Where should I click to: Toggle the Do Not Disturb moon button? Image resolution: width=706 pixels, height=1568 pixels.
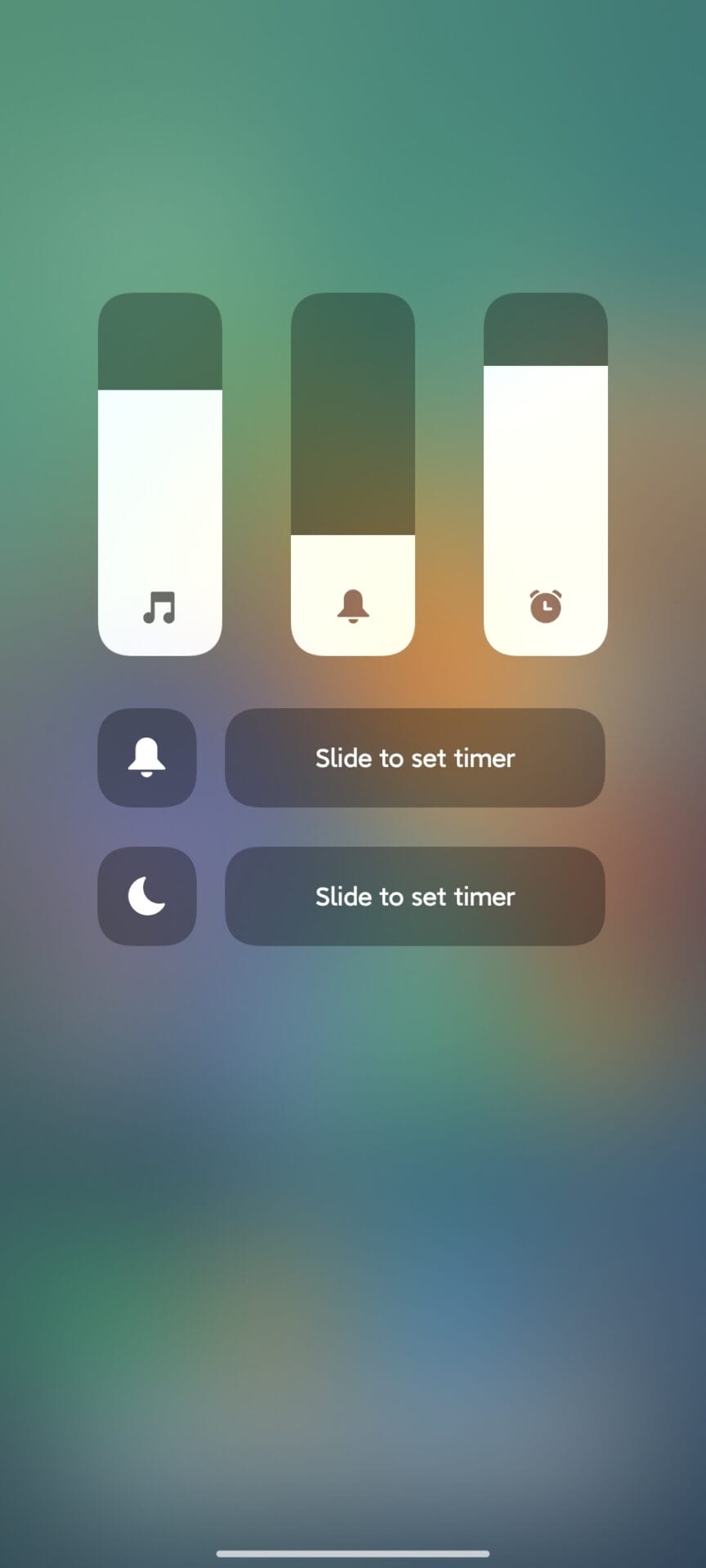pyautogui.click(x=147, y=897)
